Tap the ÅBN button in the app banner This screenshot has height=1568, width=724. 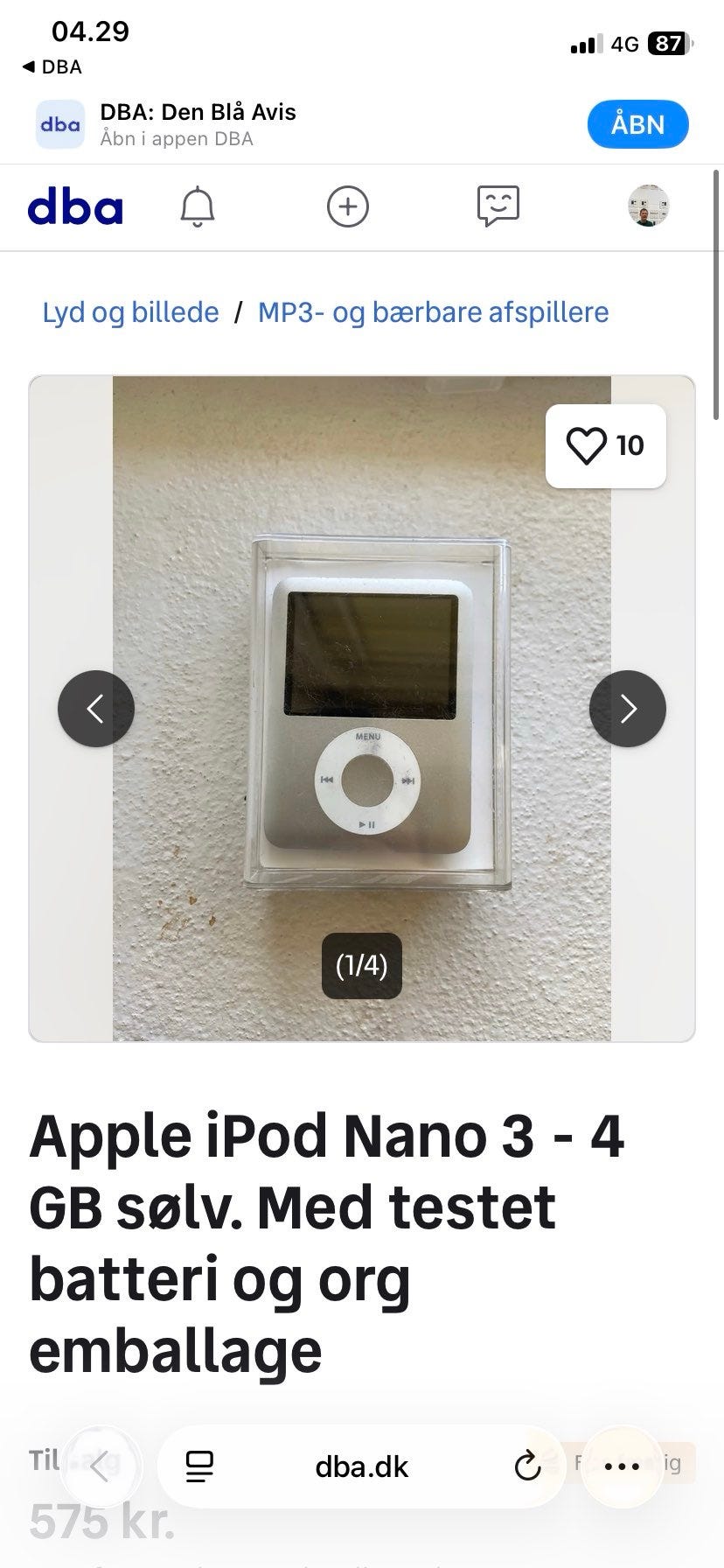[637, 124]
